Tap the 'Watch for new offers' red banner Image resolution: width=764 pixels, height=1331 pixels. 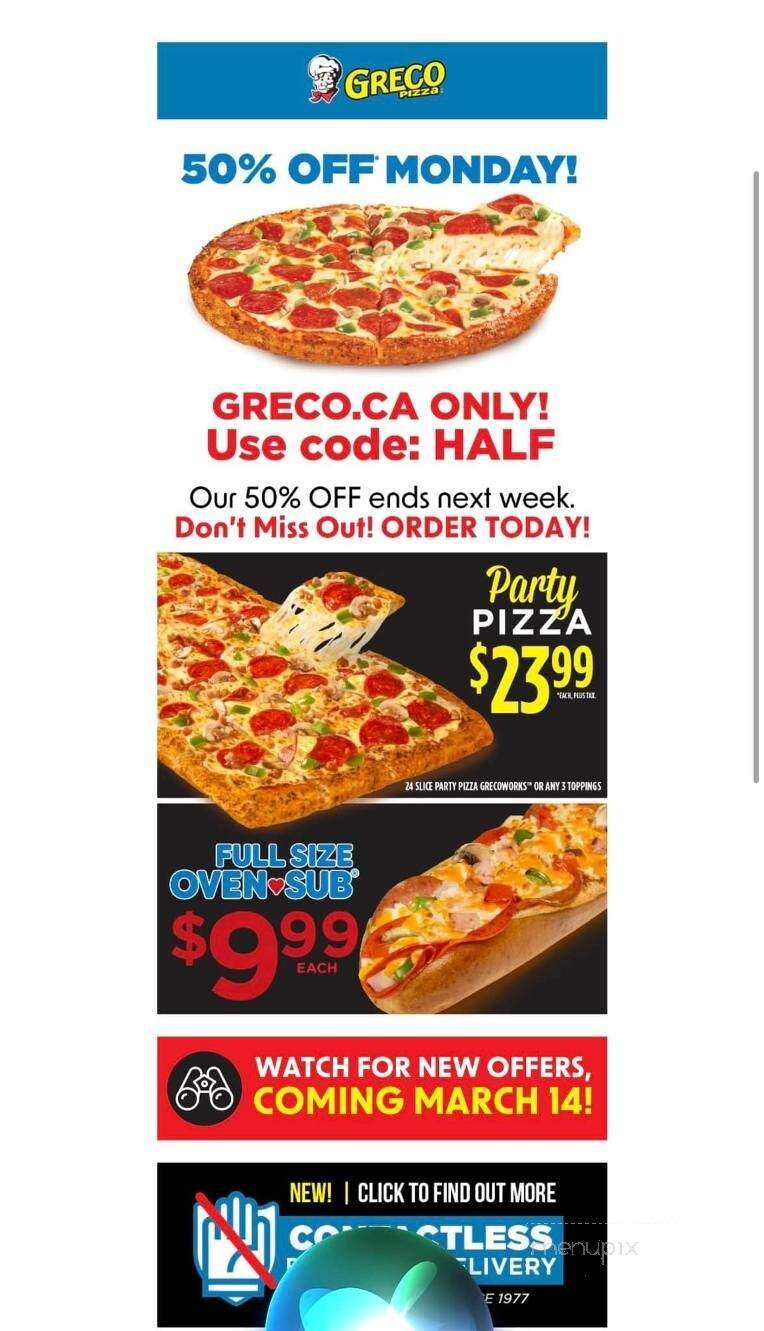click(381, 1087)
